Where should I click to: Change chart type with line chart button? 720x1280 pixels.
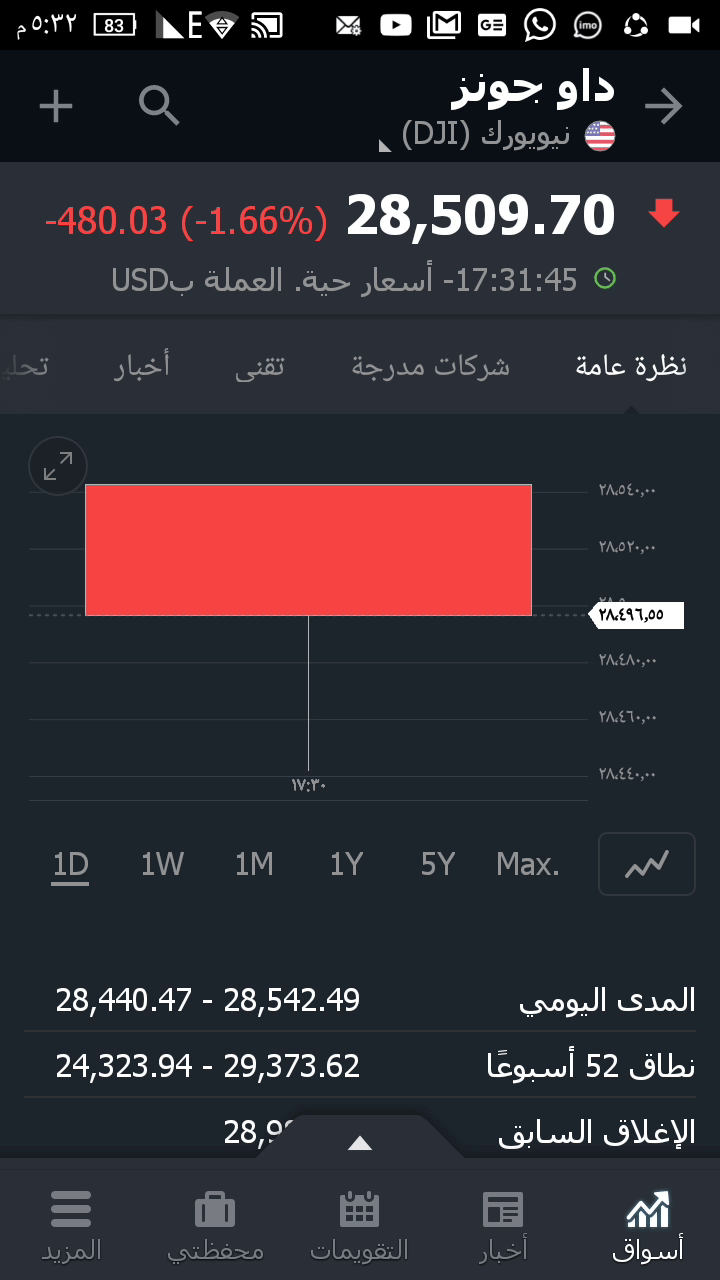646,864
